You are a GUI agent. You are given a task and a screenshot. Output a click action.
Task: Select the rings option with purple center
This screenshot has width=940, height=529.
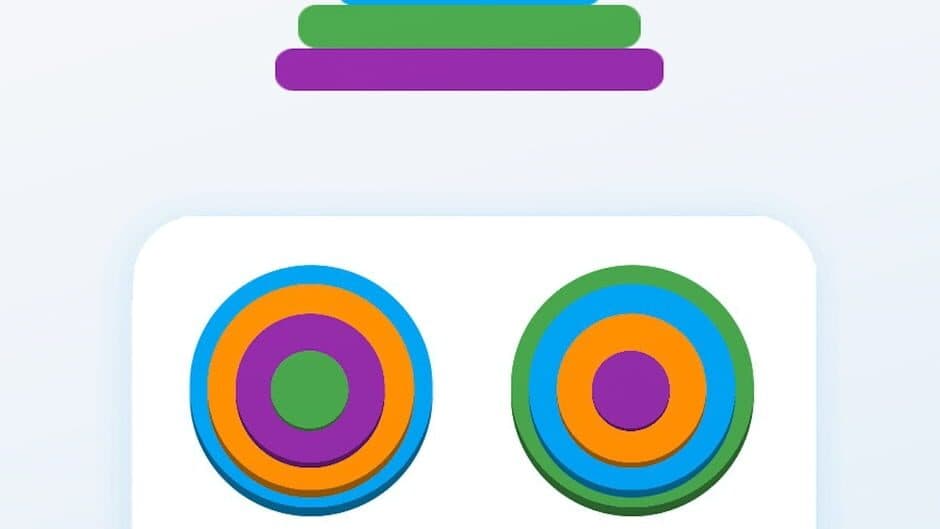pos(631,389)
